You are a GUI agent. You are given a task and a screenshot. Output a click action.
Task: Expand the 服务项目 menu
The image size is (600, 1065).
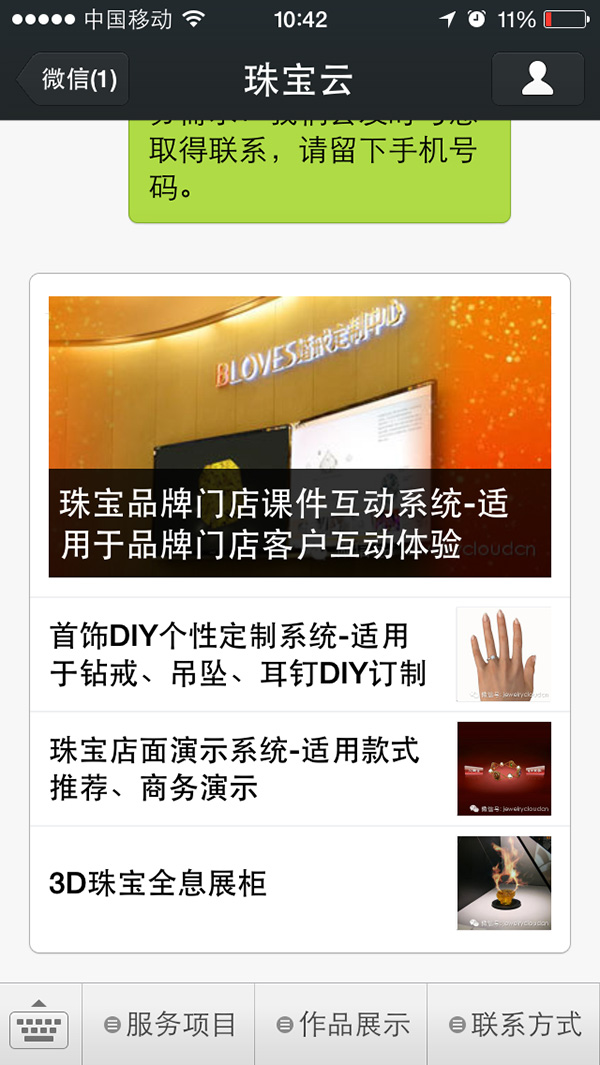[x=169, y=1024]
